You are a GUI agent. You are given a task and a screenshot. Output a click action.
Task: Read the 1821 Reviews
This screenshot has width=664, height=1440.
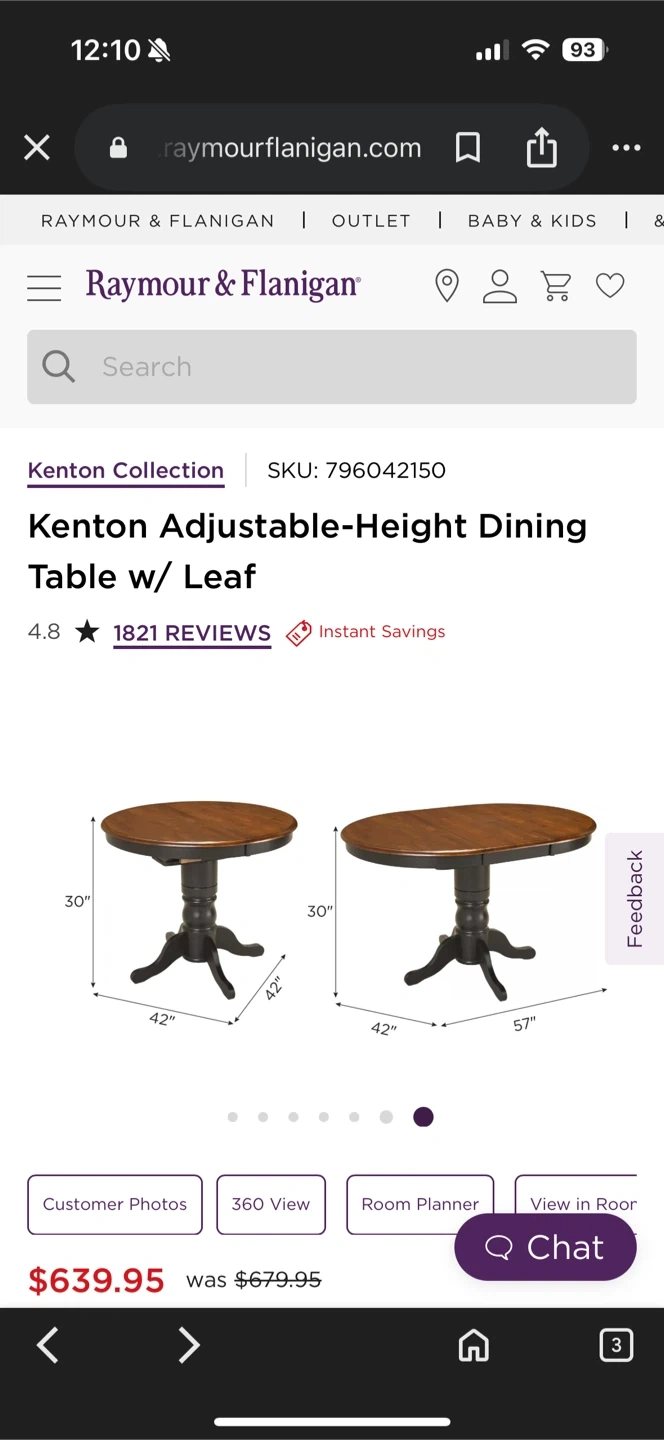click(192, 633)
